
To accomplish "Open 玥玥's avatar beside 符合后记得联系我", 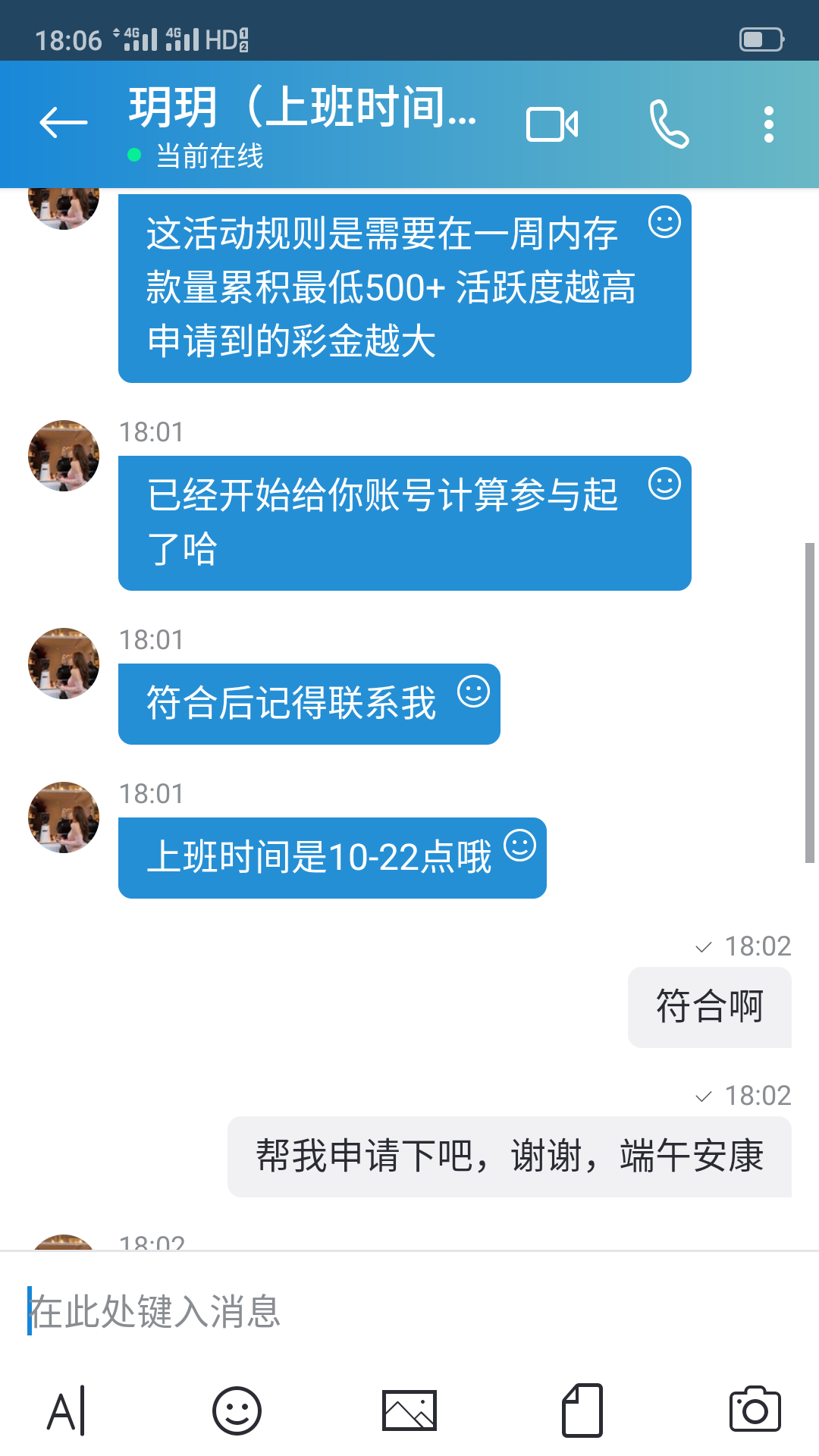I will (64, 664).
